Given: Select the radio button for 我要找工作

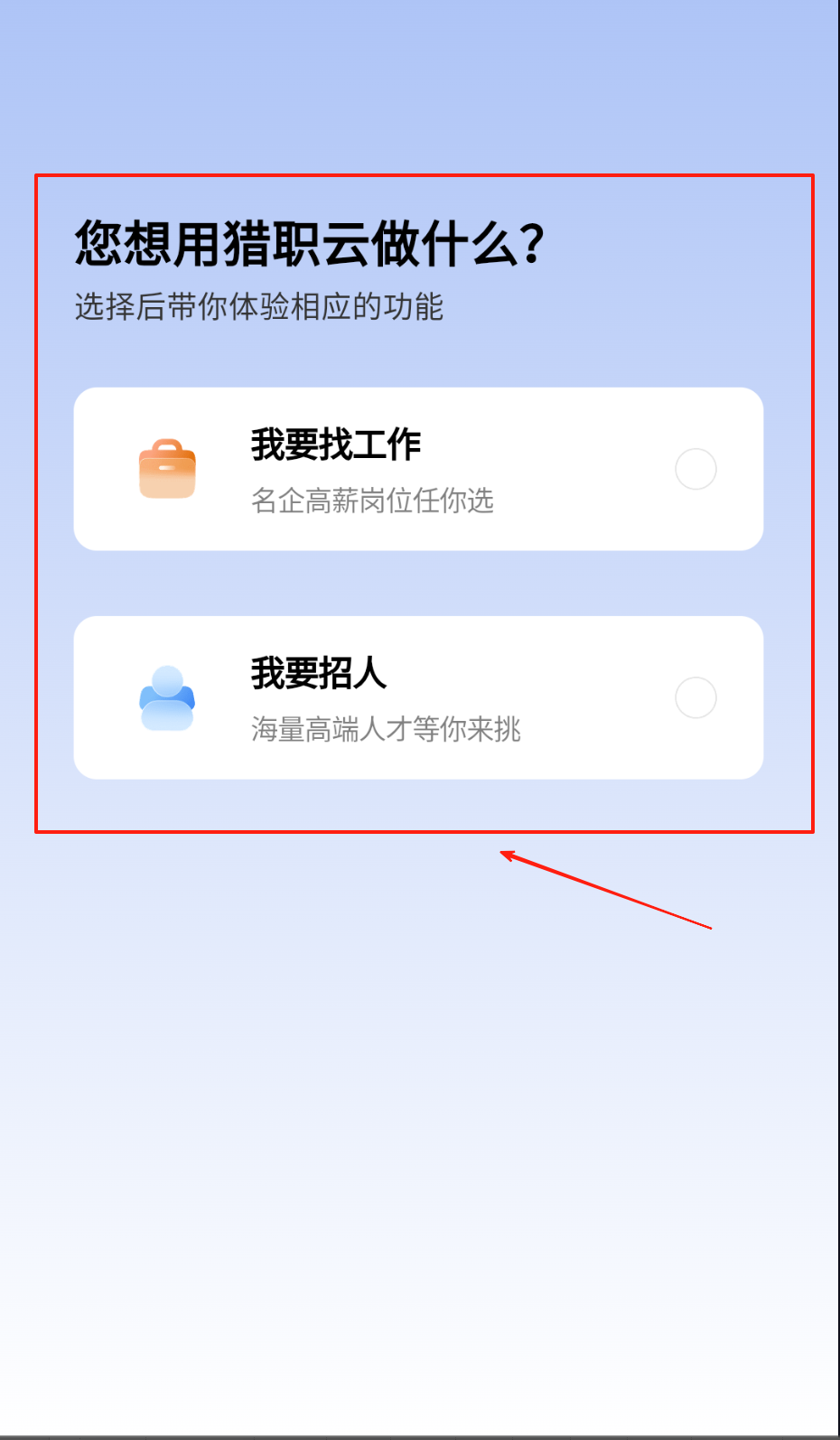Looking at the screenshot, I should [x=695, y=469].
